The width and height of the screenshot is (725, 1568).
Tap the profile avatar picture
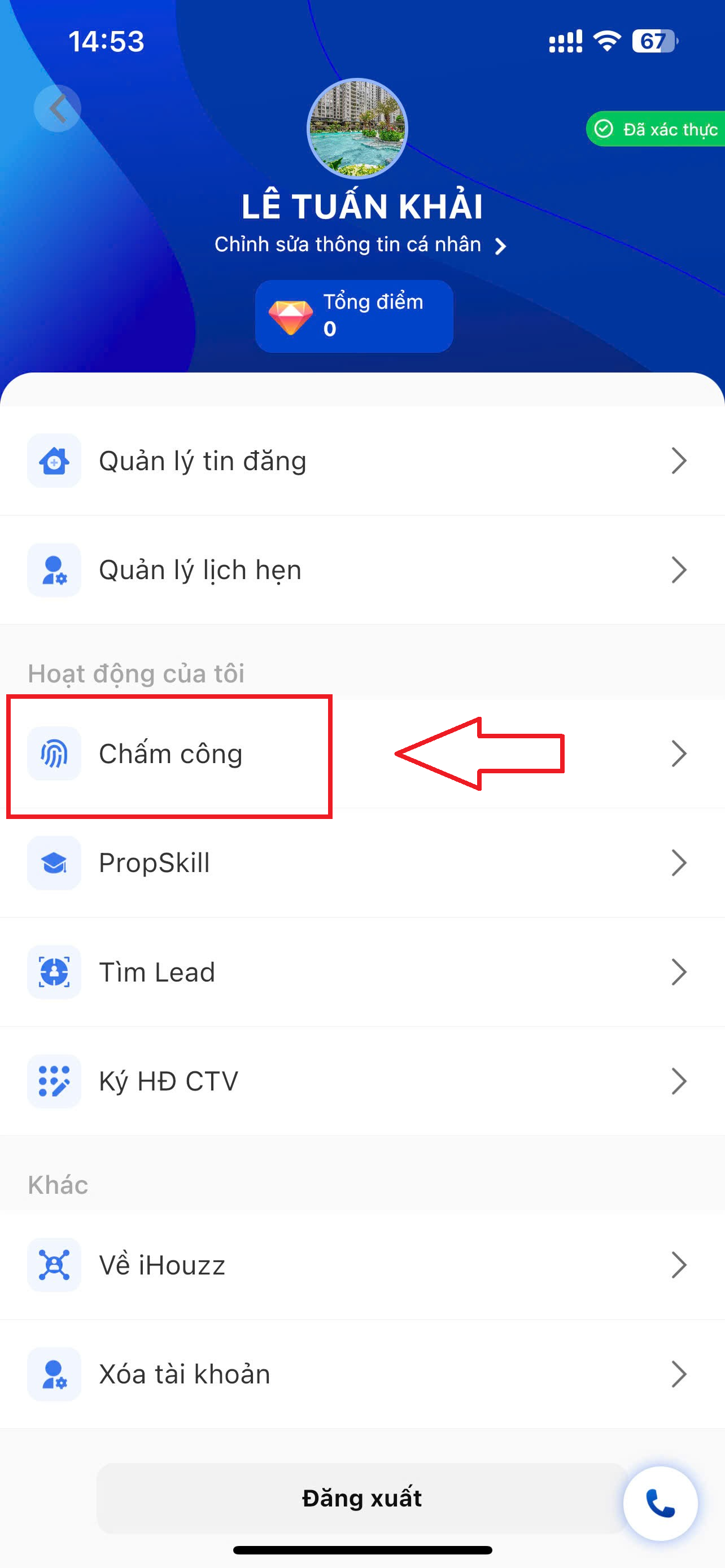point(357,129)
